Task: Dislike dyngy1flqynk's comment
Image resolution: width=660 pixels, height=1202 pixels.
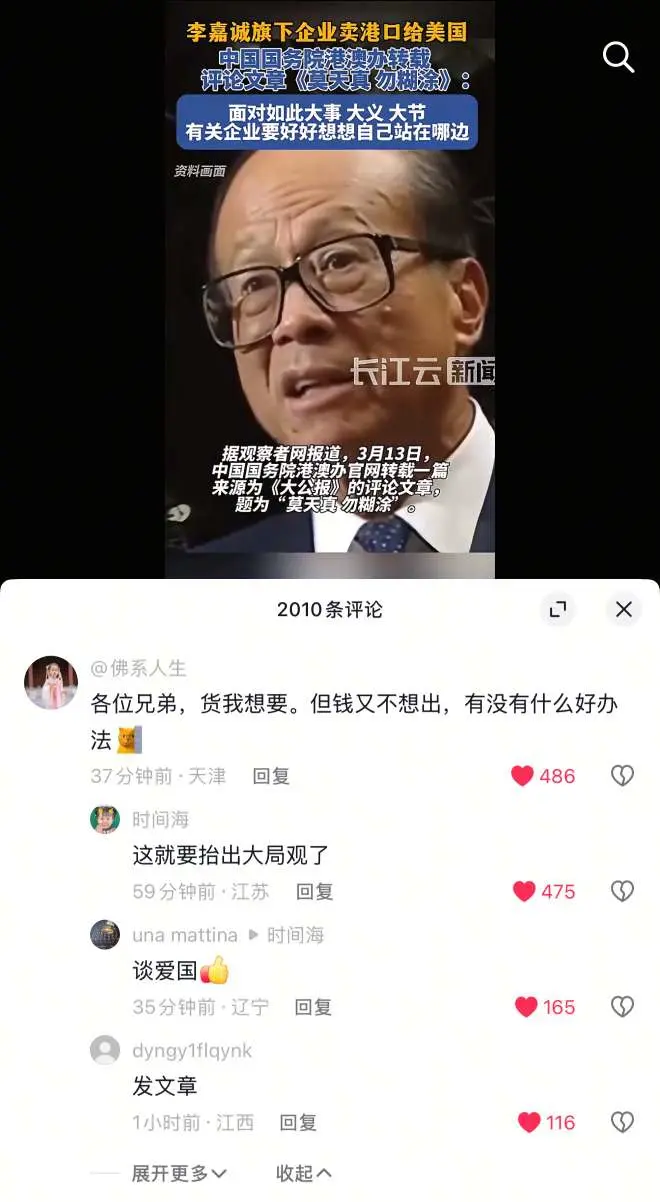Action: pyautogui.click(x=622, y=1123)
